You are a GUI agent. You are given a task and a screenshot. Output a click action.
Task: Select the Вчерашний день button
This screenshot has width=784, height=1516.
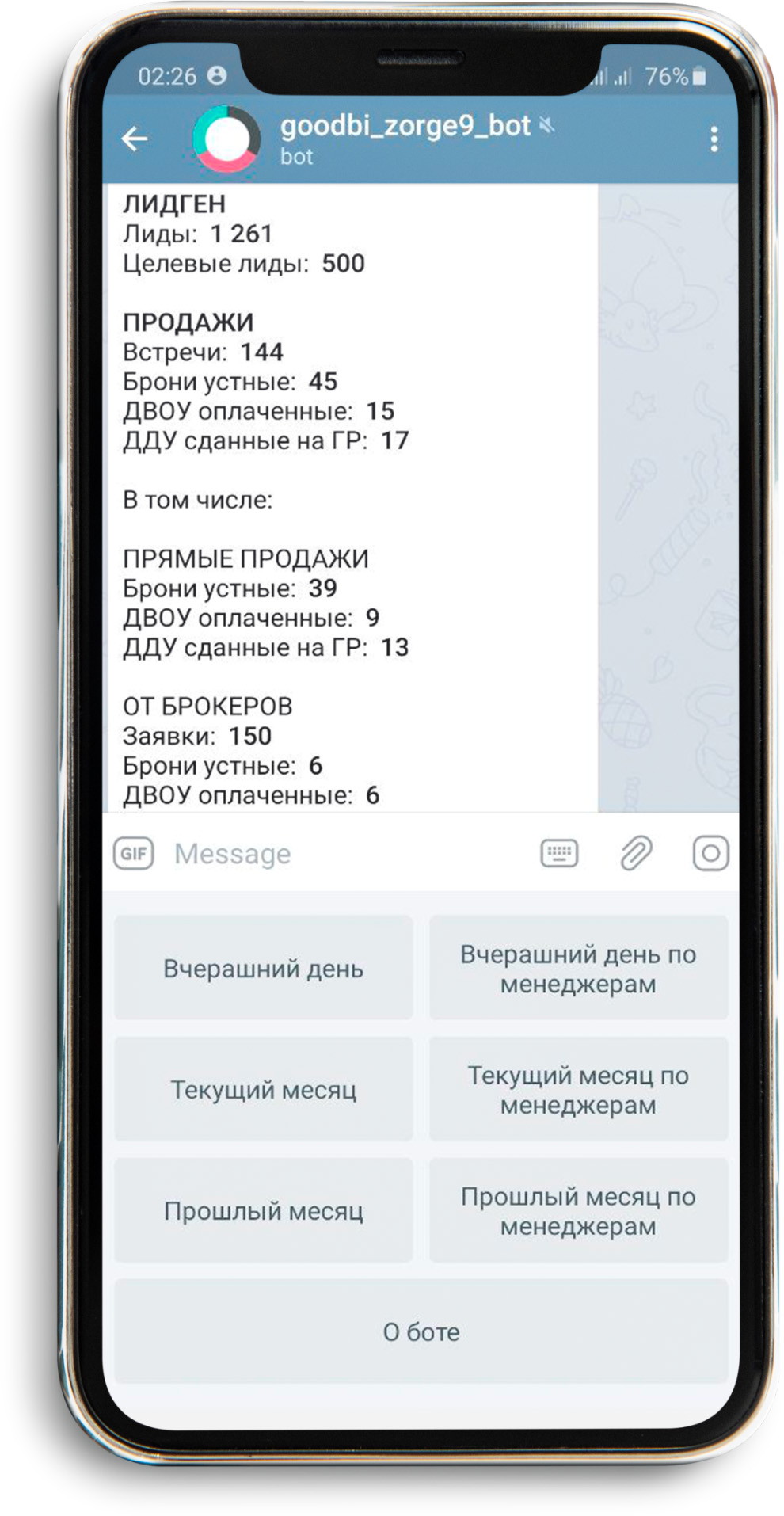coord(264,968)
